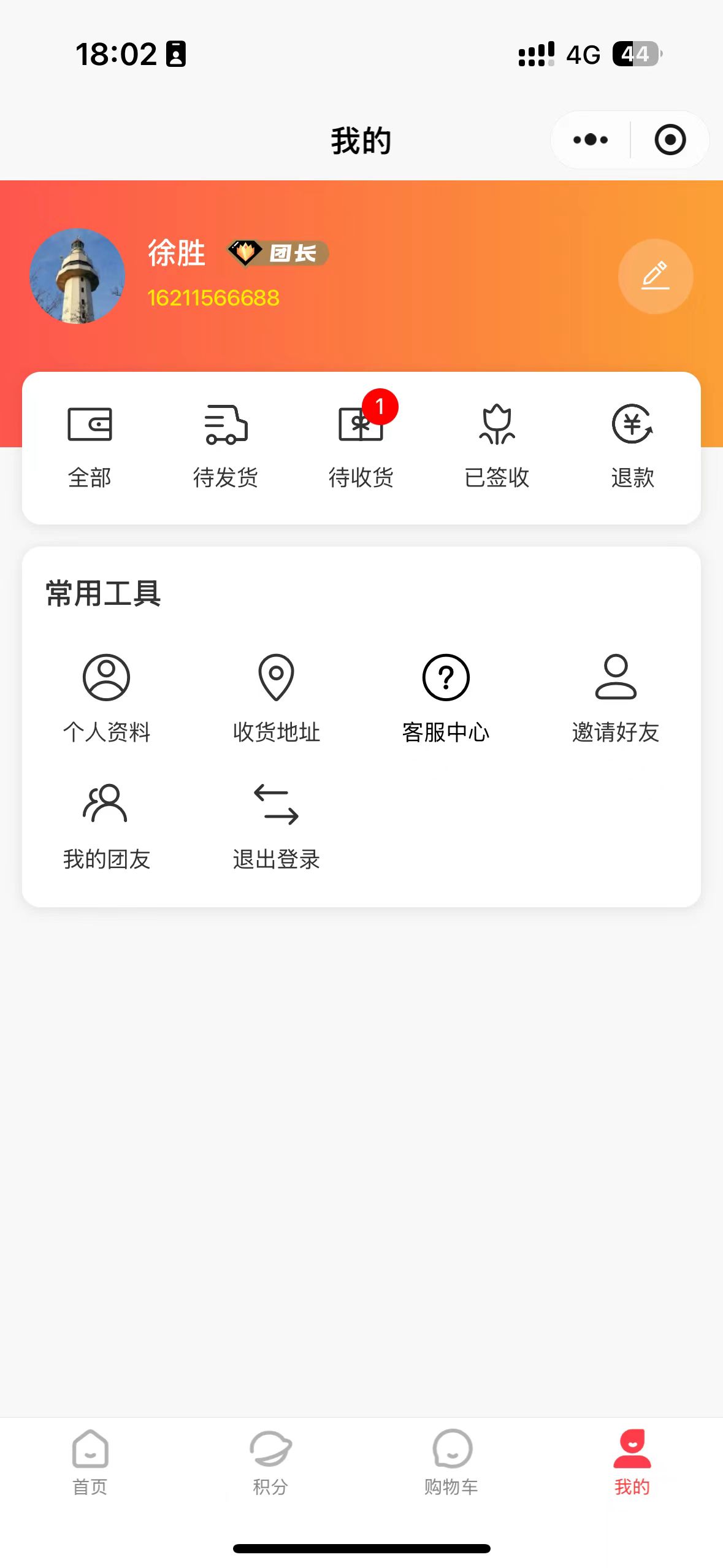Select 邀请好友 to invite friends
Screen dimensions: 723x1568
(615, 698)
